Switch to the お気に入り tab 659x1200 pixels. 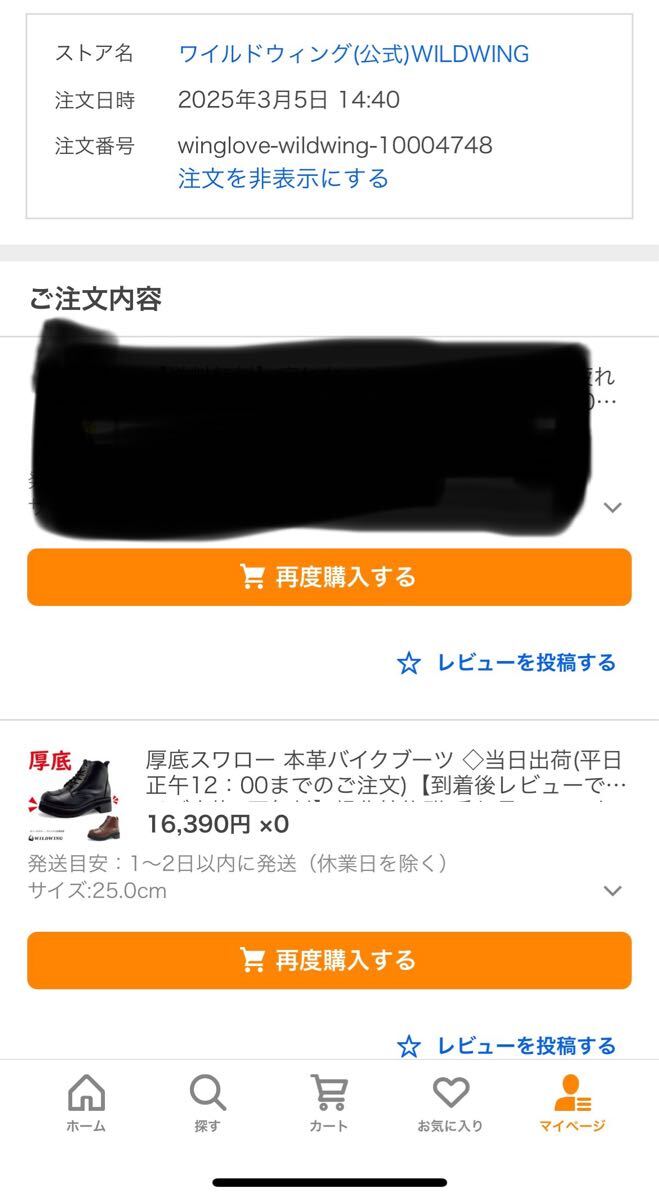[x=450, y=1104]
